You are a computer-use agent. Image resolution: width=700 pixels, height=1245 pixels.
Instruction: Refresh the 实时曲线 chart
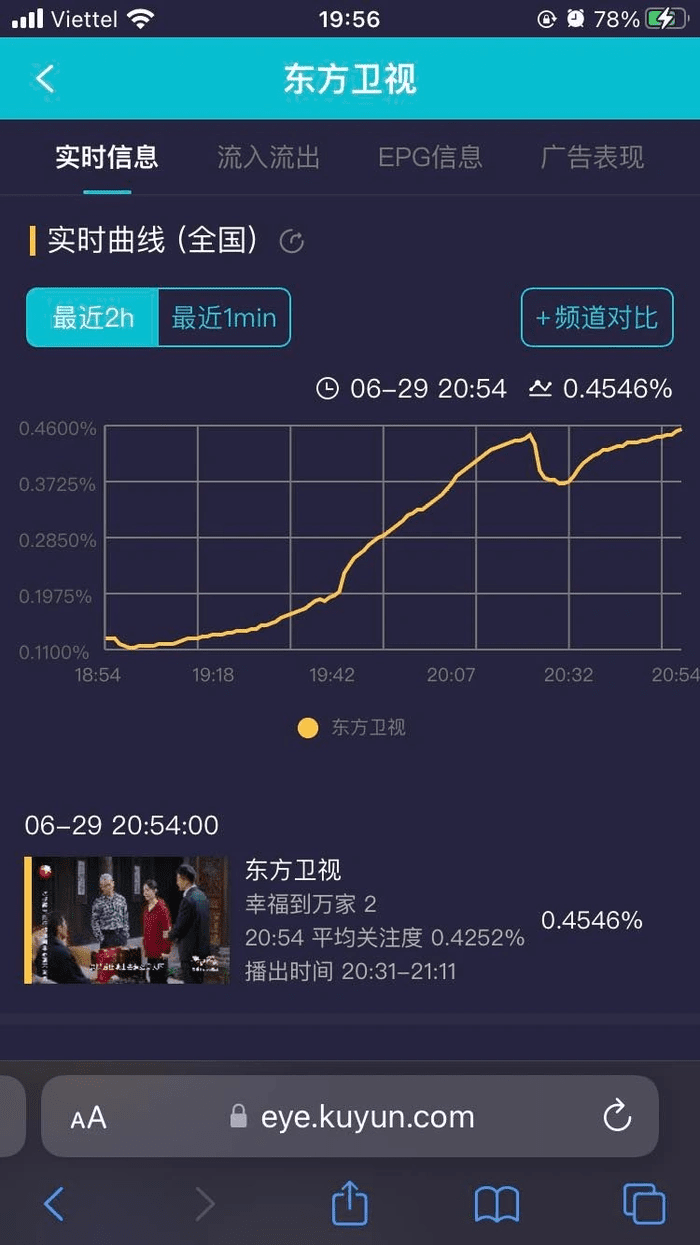[x=291, y=241]
